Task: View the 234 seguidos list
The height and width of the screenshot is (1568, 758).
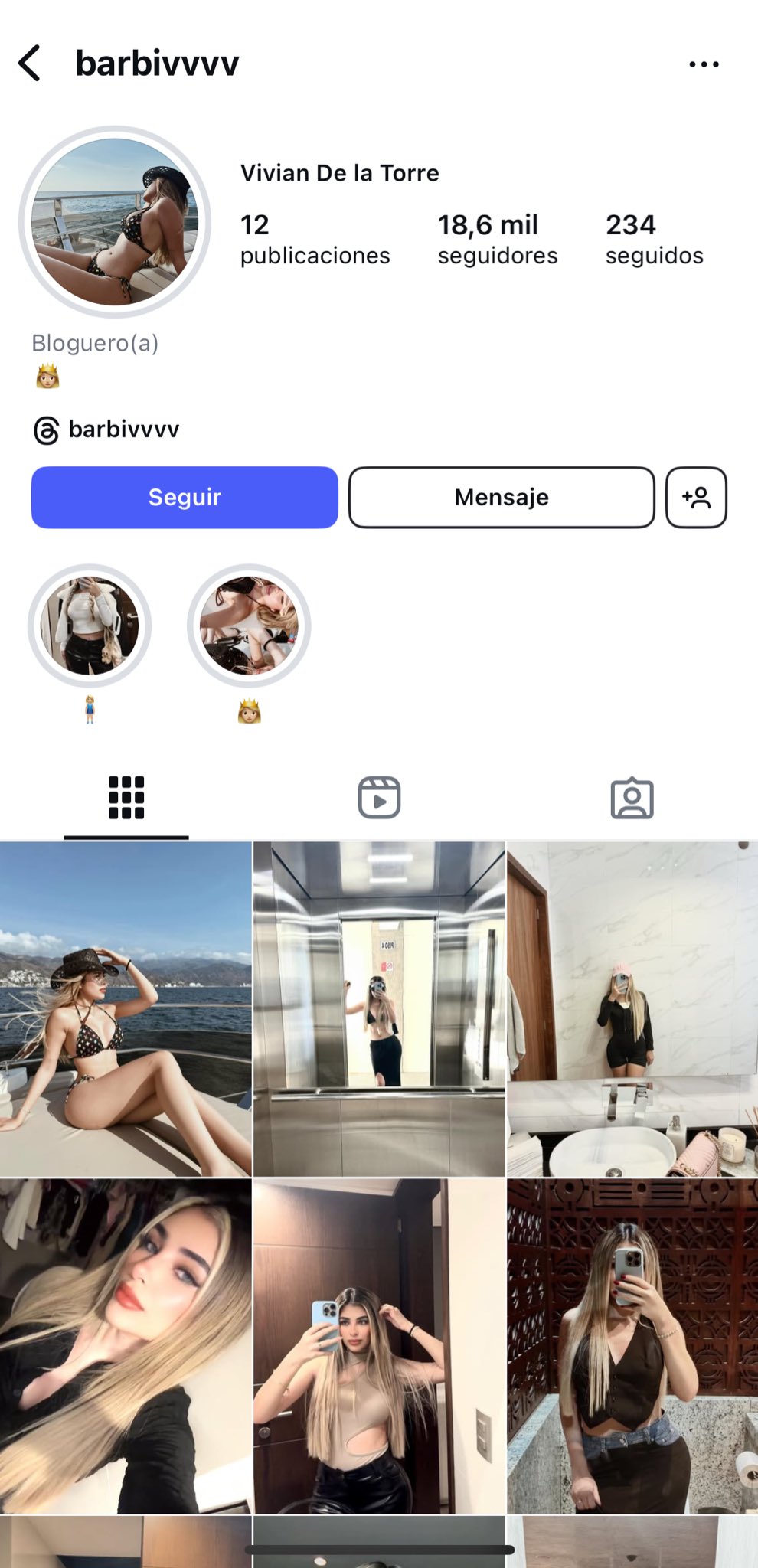Action: (654, 239)
